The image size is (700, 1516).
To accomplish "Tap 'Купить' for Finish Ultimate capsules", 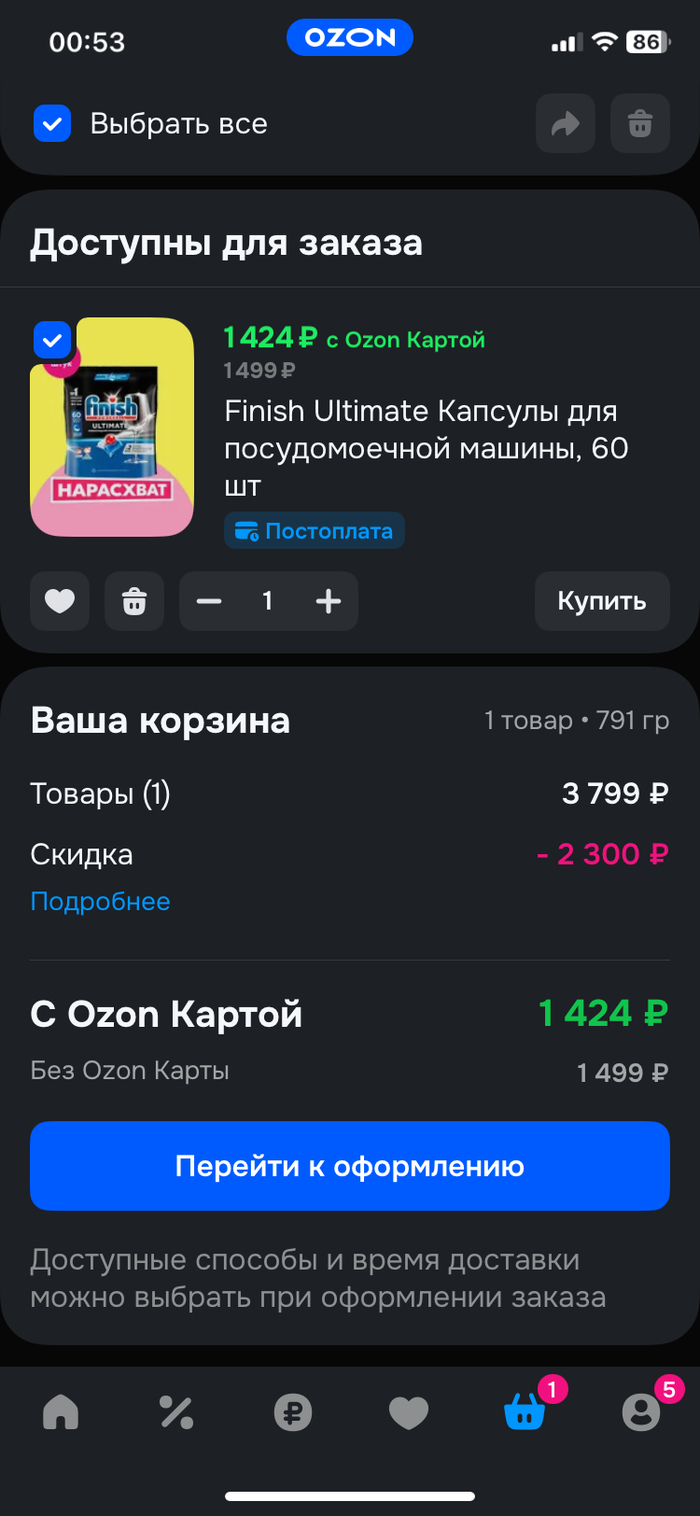I will click(x=601, y=601).
